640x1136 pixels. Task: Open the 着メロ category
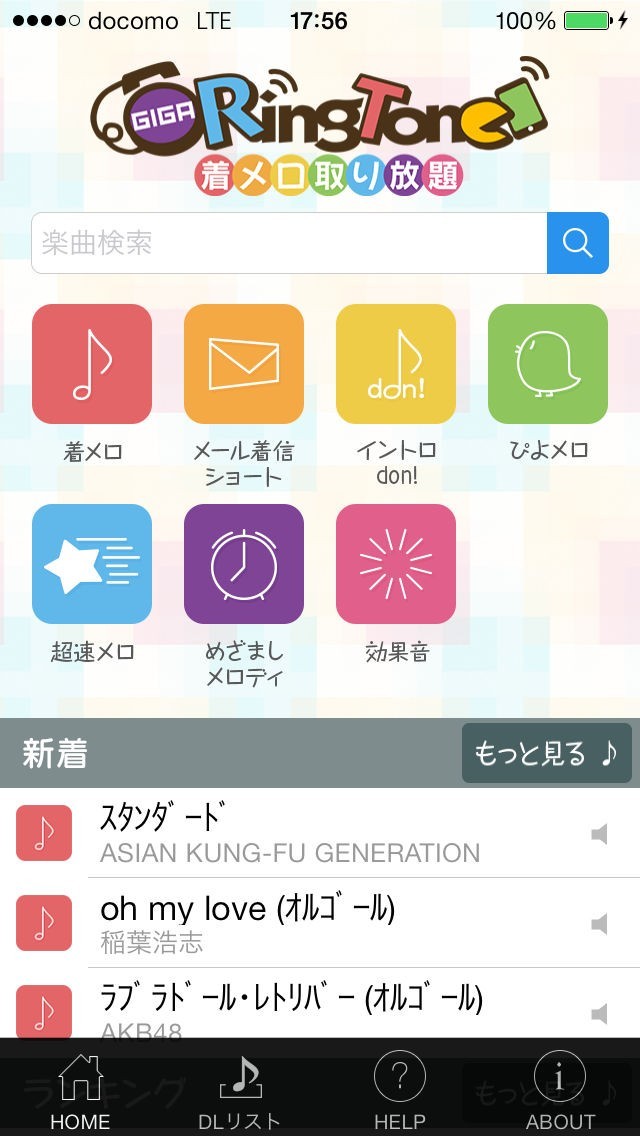tap(92, 364)
